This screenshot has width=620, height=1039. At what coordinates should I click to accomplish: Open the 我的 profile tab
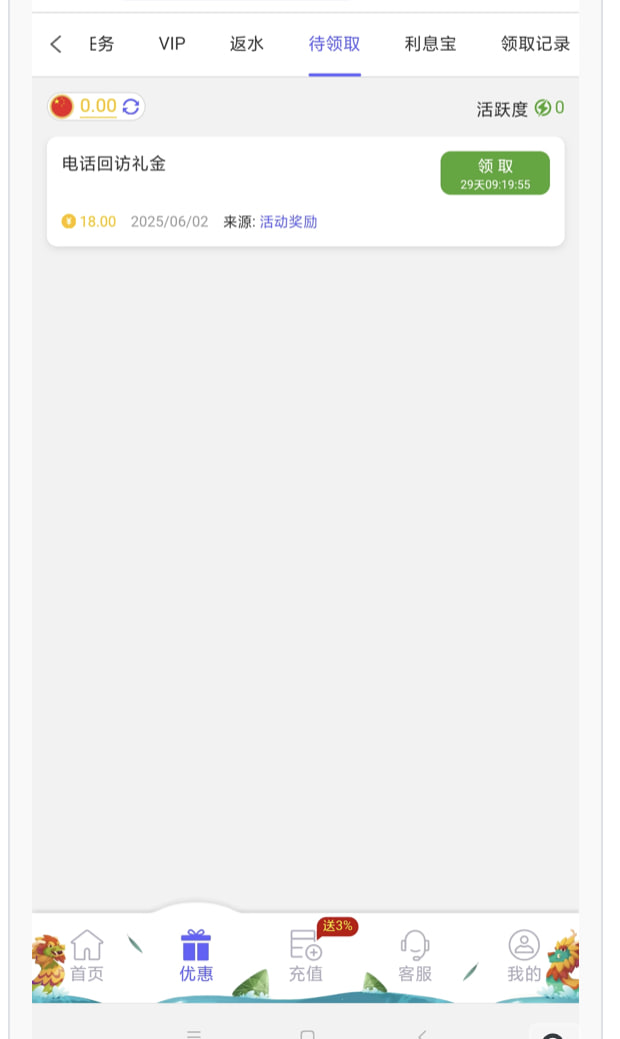tap(523, 956)
